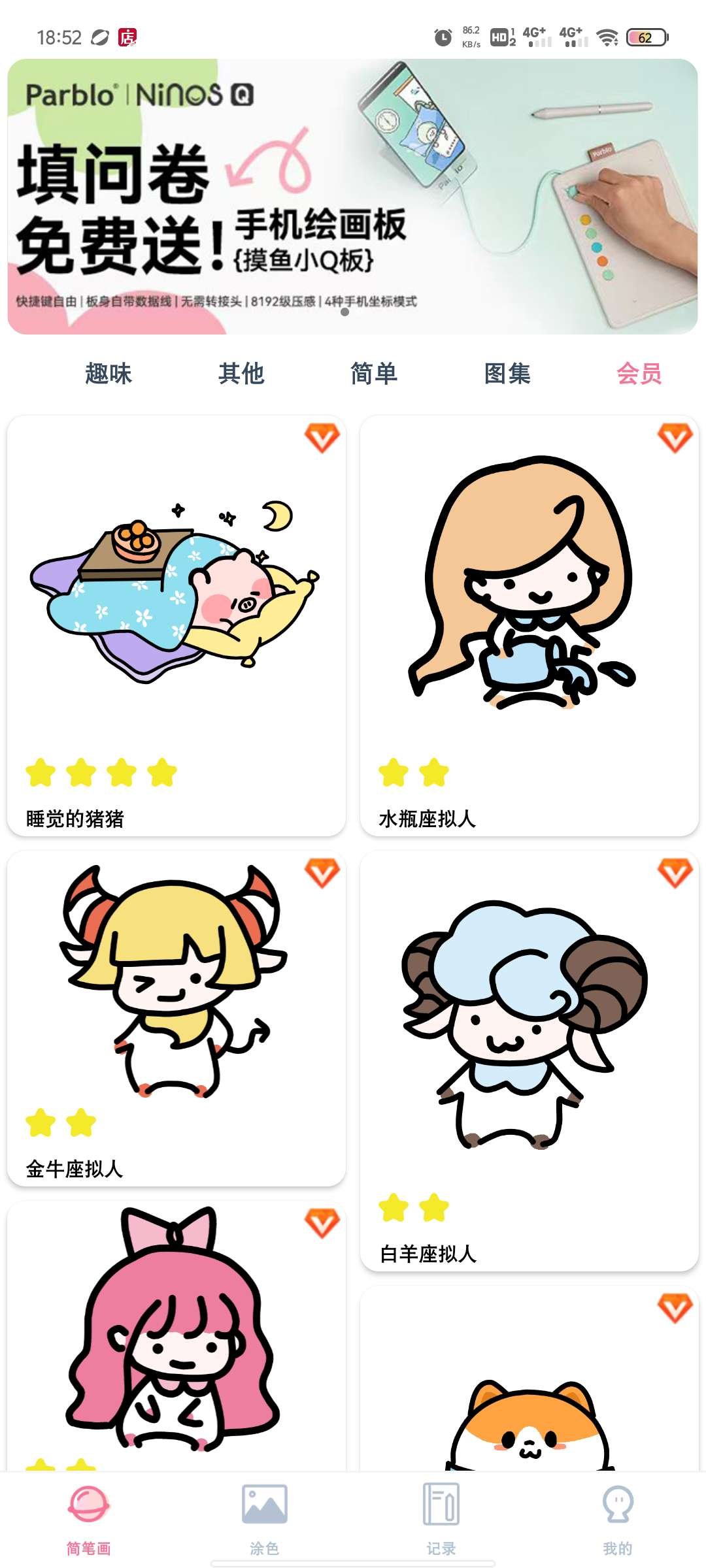Select the 简单 category tab
Image resolution: width=706 pixels, height=1568 pixels.
374,374
